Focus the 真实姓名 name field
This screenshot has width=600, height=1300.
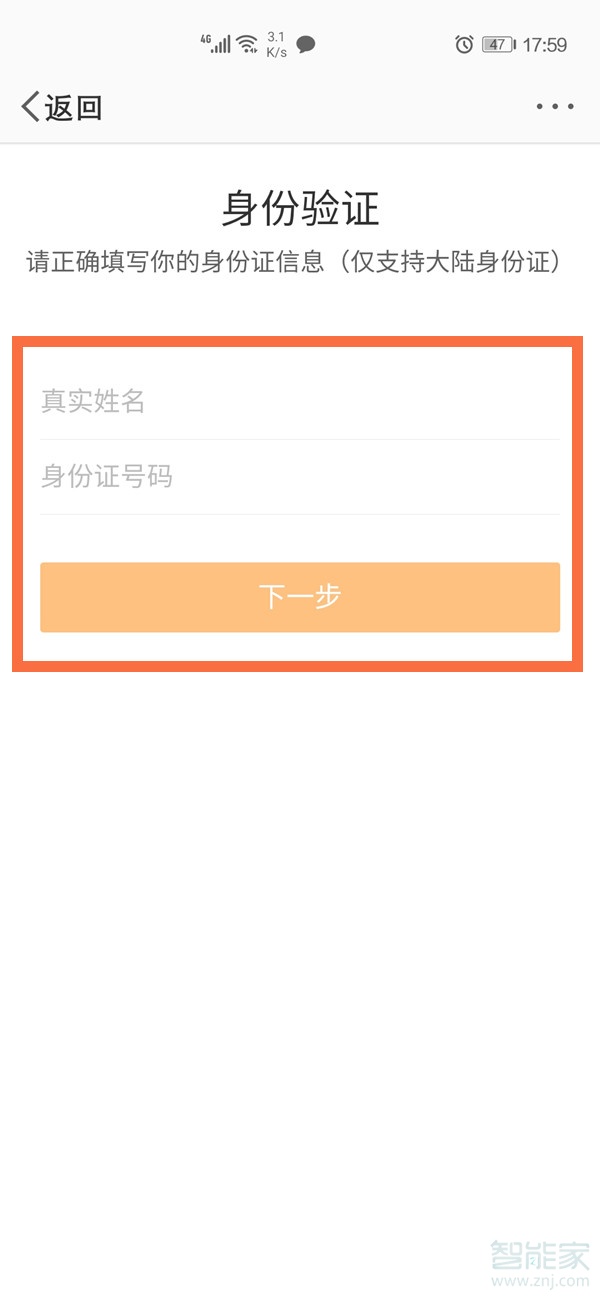coord(300,402)
